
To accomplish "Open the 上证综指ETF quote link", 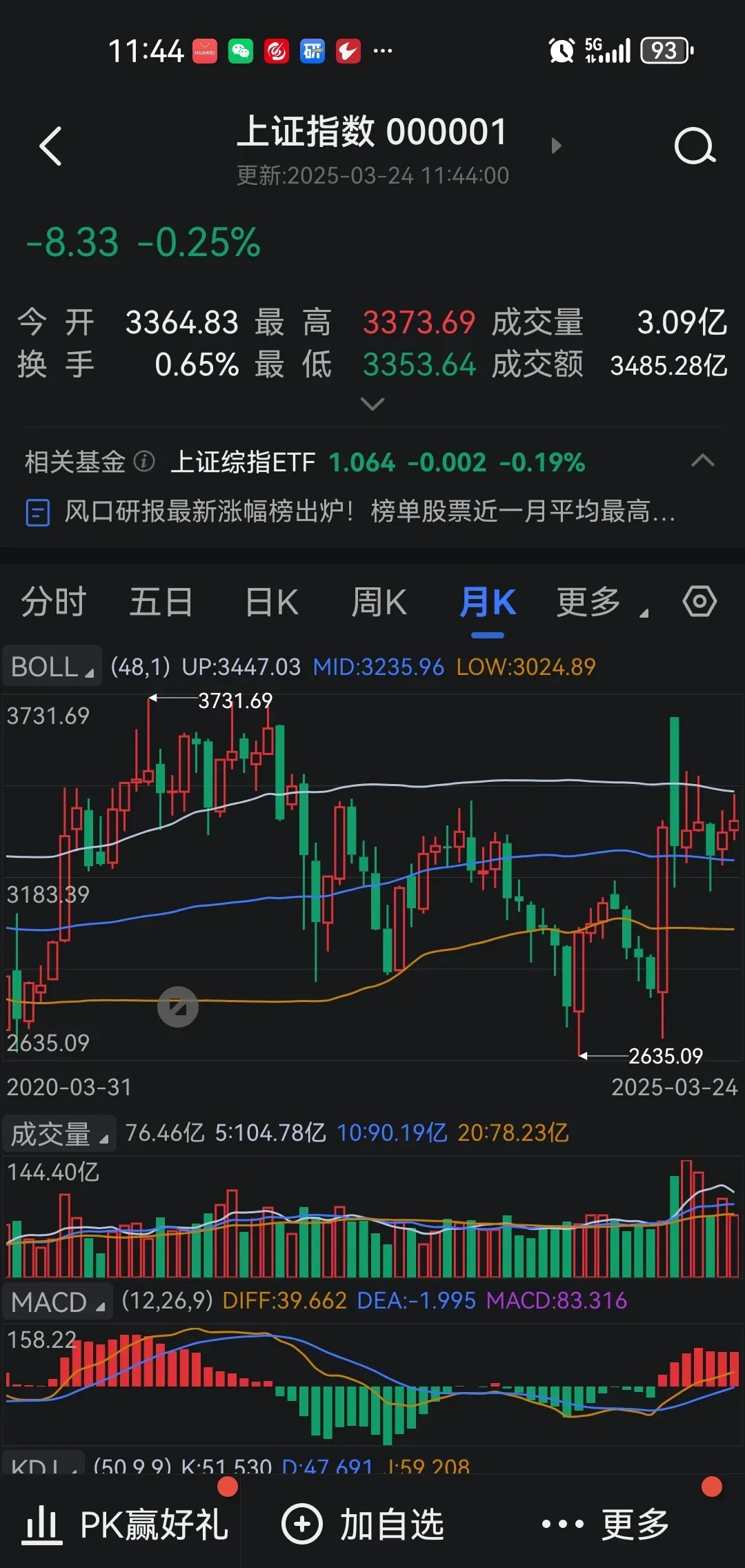I will coord(243,462).
